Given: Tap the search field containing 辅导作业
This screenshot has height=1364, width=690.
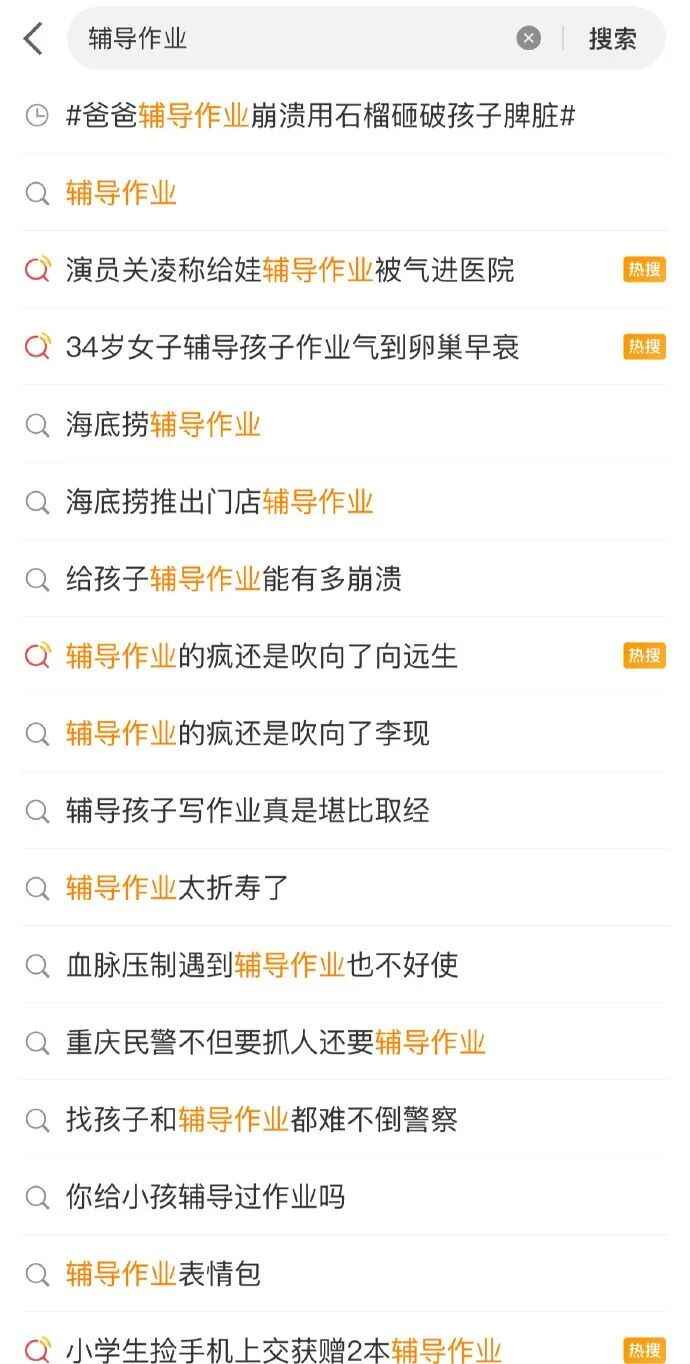Looking at the screenshot, I should click(290, 39).
